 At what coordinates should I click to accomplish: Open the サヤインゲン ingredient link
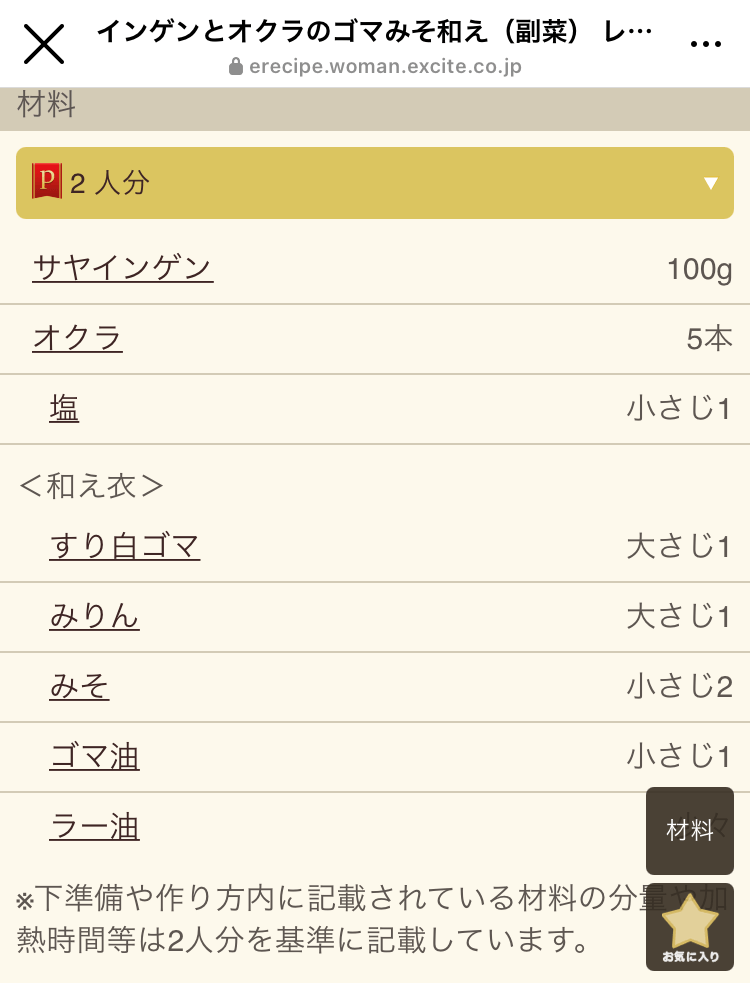pos(122,268)
